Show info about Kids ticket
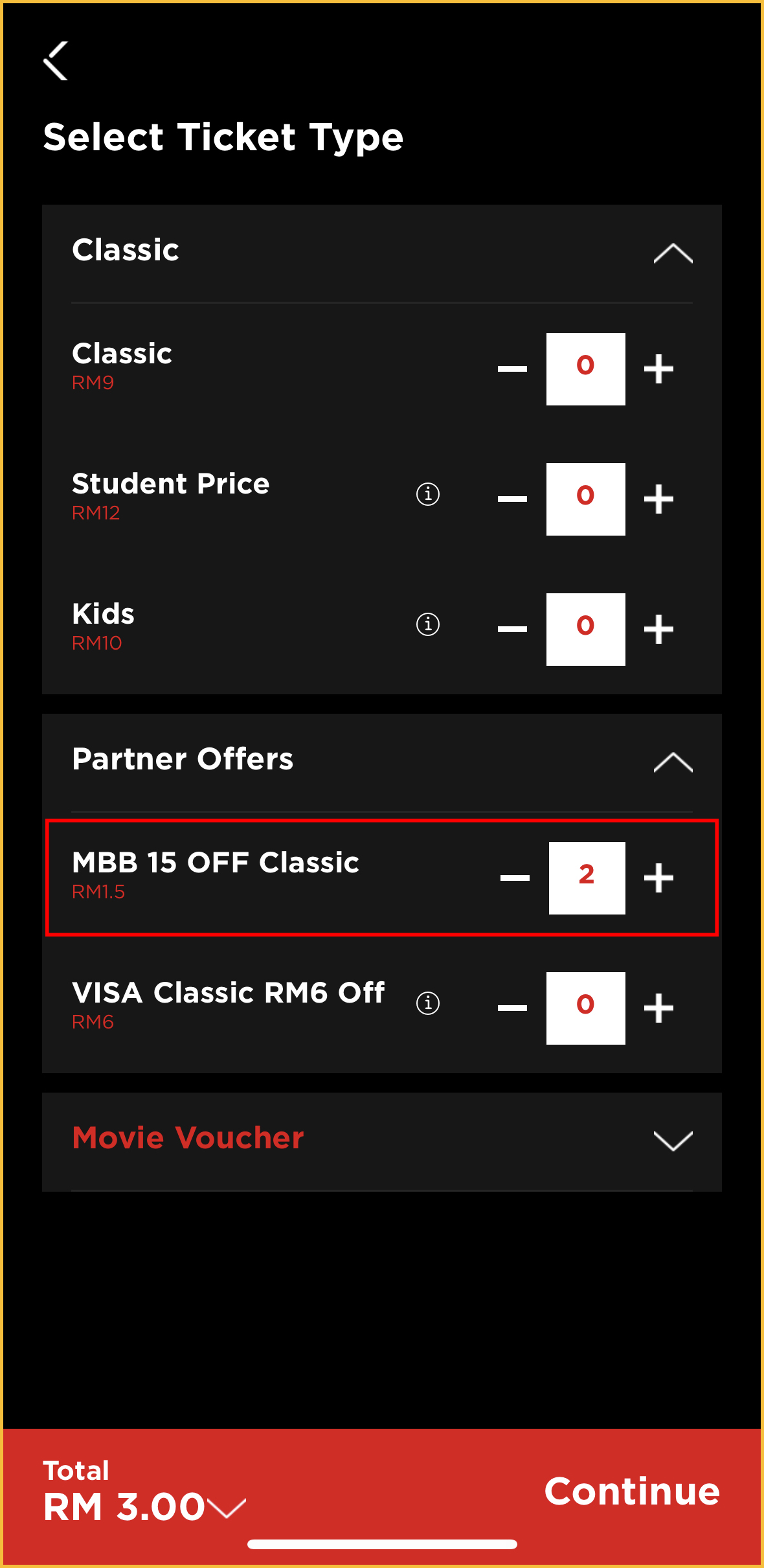Viewport: 764px width, 1568px height. pyautogui.click(x=427, y=624)
